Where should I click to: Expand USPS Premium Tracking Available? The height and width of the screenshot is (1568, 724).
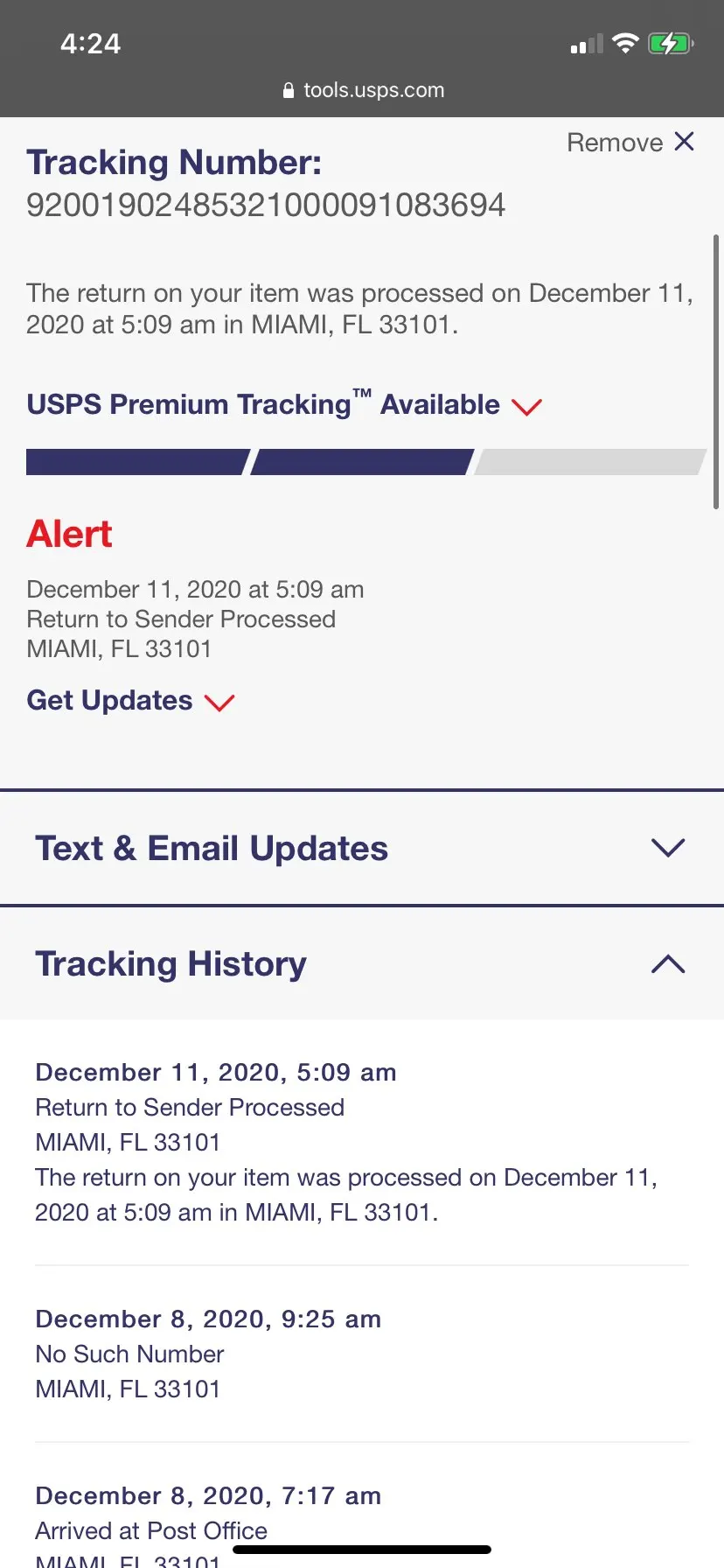click(284, 405)
